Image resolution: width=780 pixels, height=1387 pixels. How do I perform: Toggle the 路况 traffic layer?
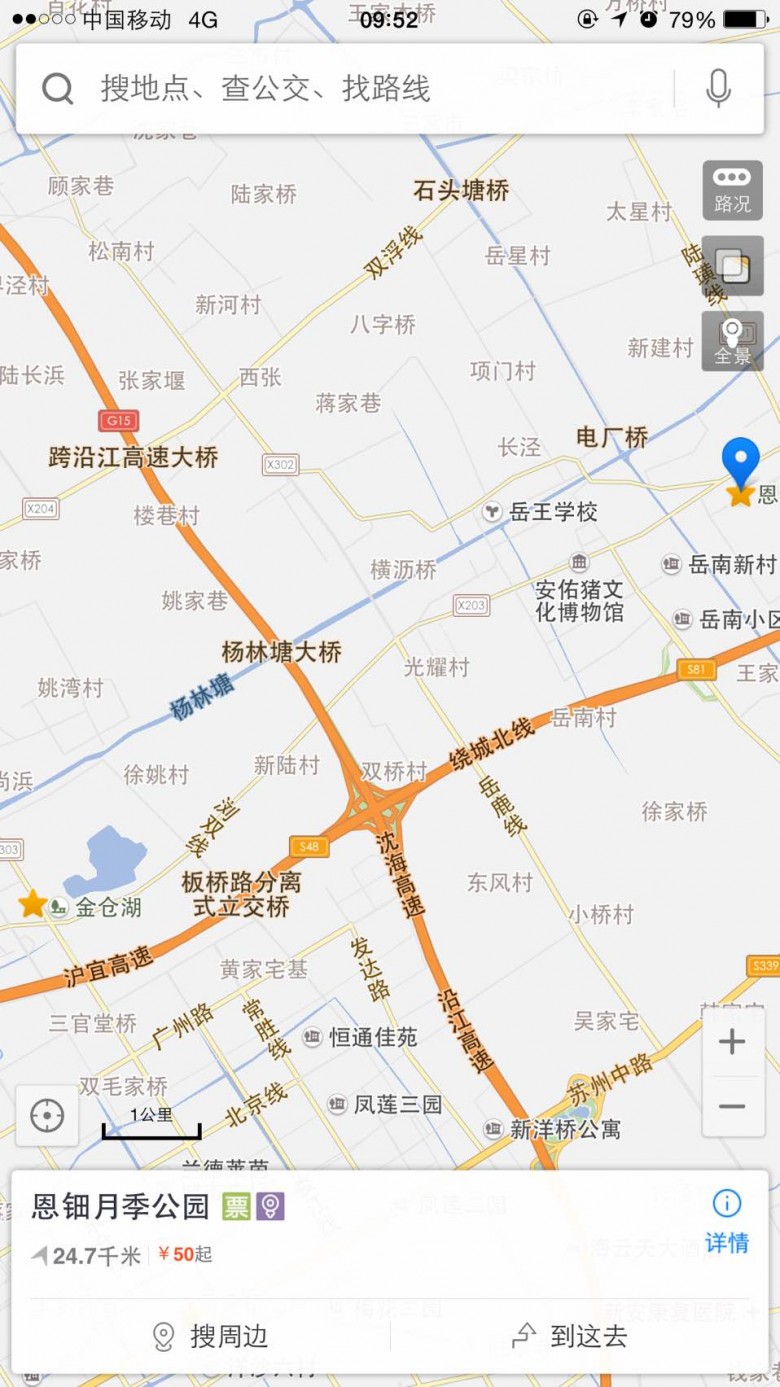[732, 190]
